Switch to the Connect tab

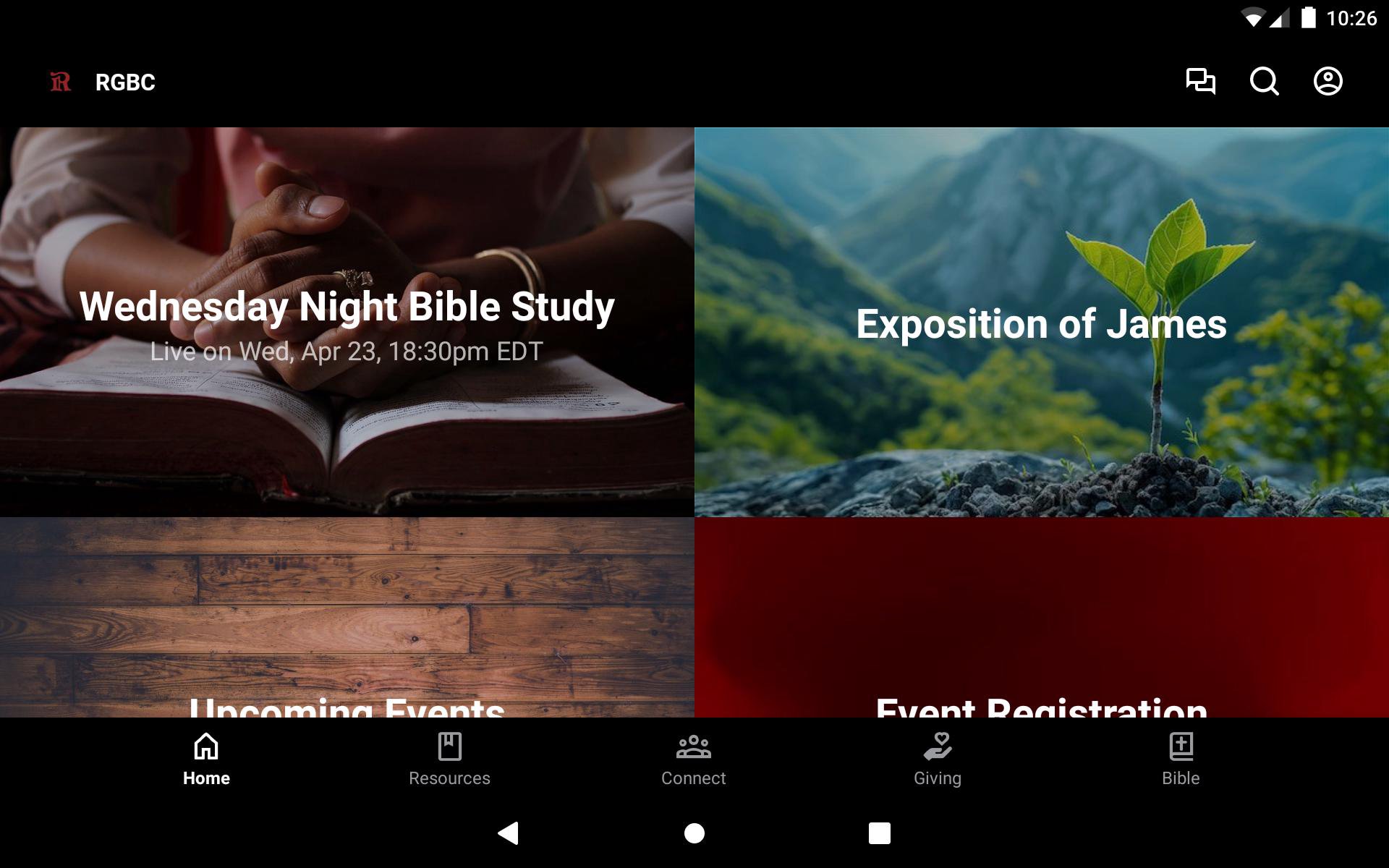[x=693, y=759]
